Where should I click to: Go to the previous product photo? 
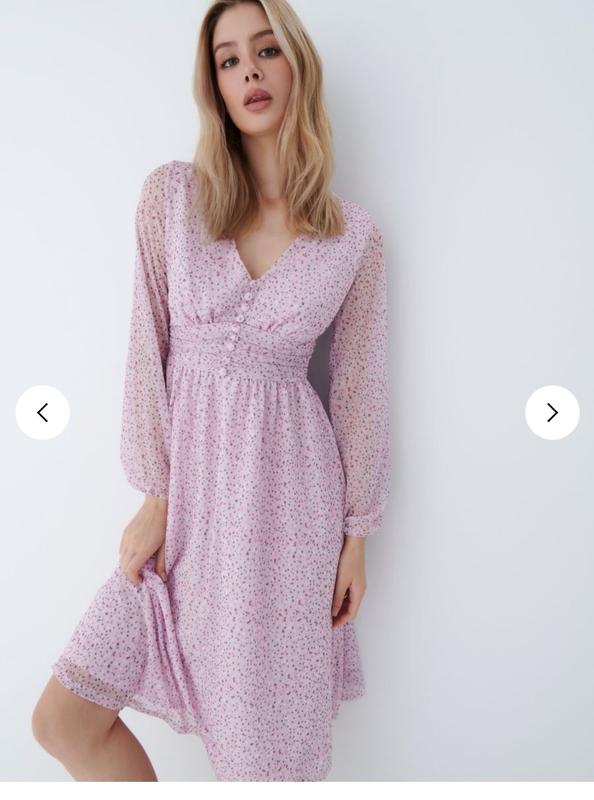tap(43, 412)
